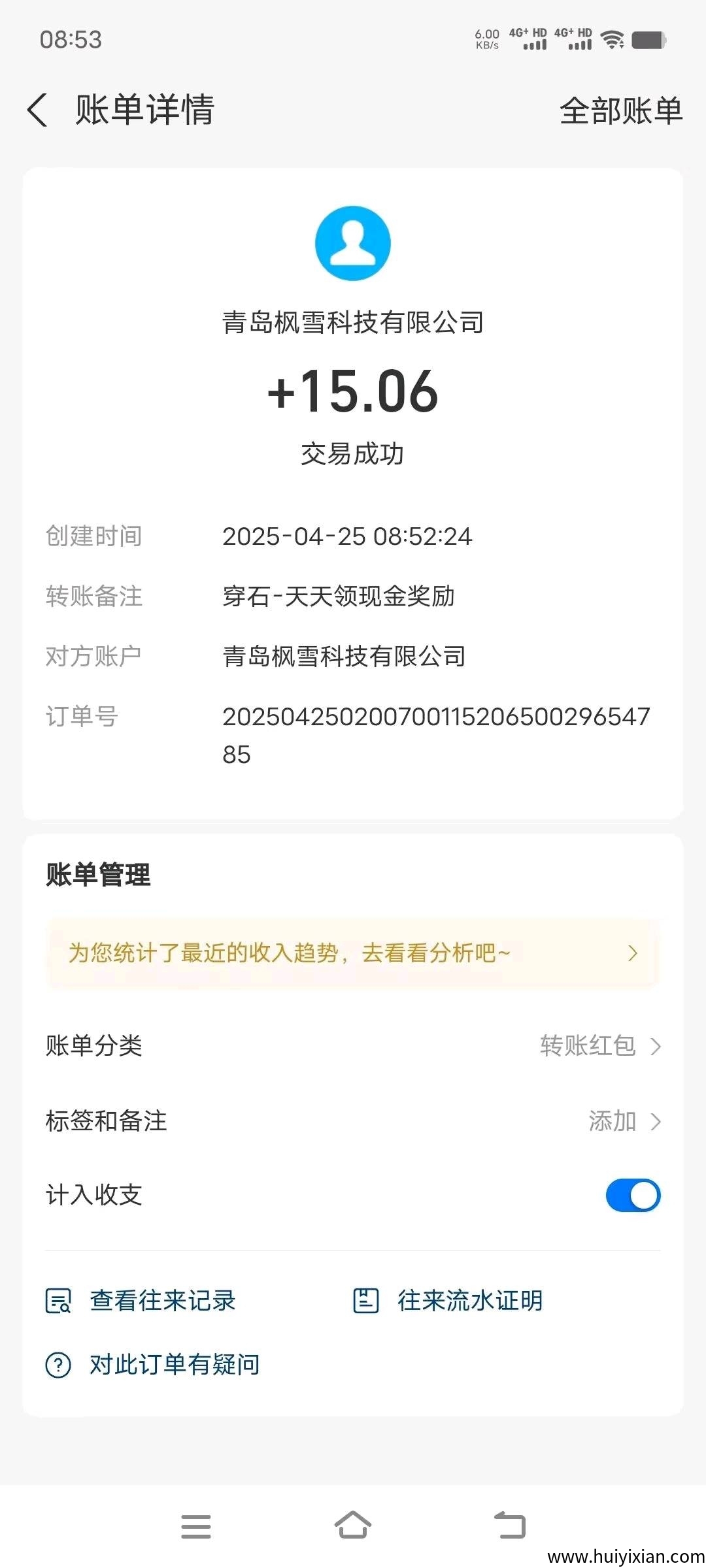Disable the 计入收支 switch

click(x=633, y=1195)
